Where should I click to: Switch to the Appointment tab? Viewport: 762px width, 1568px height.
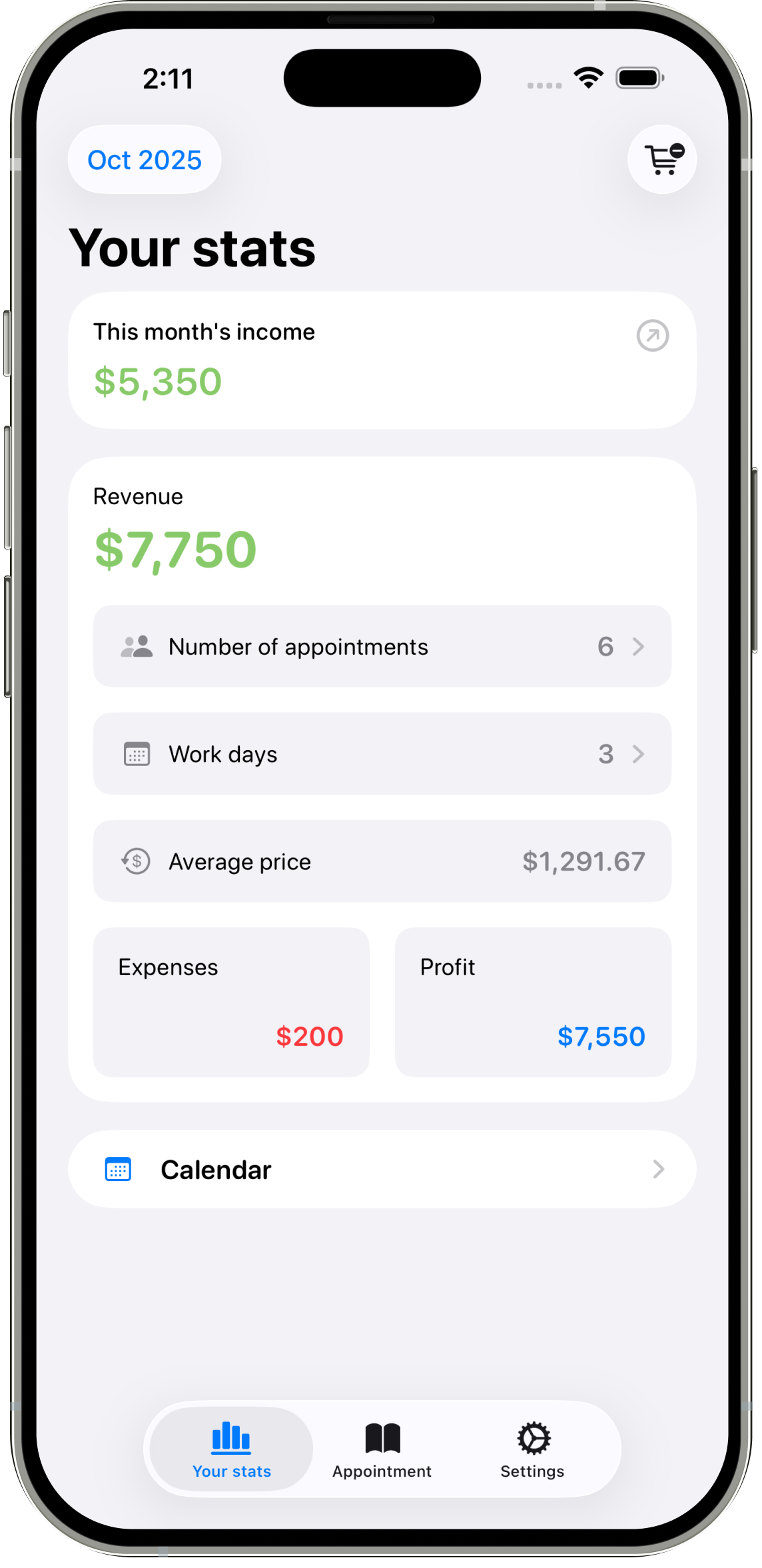click(382, 1449)
